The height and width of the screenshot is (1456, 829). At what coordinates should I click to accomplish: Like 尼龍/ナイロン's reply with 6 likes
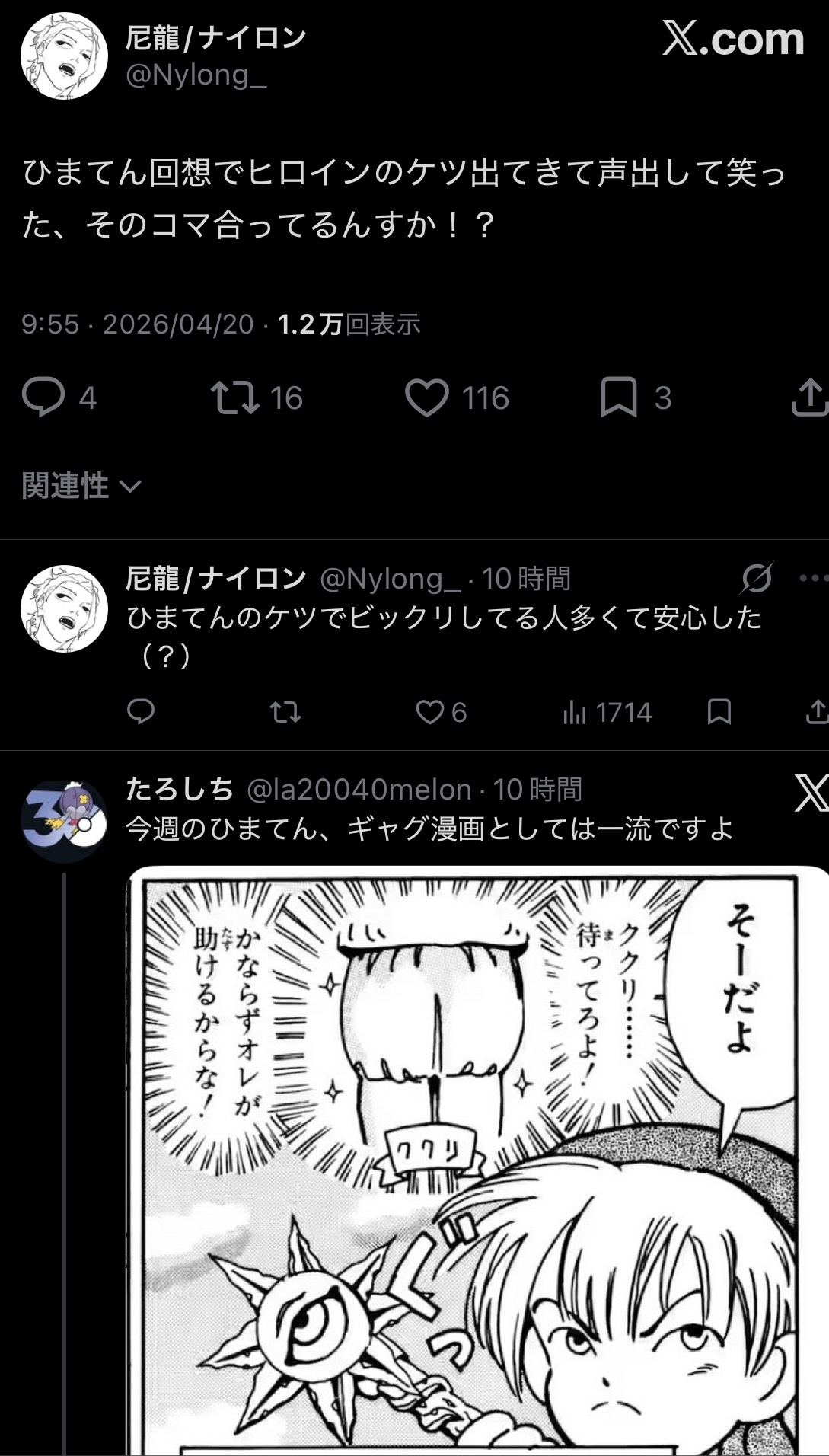[x=430, y=712]
